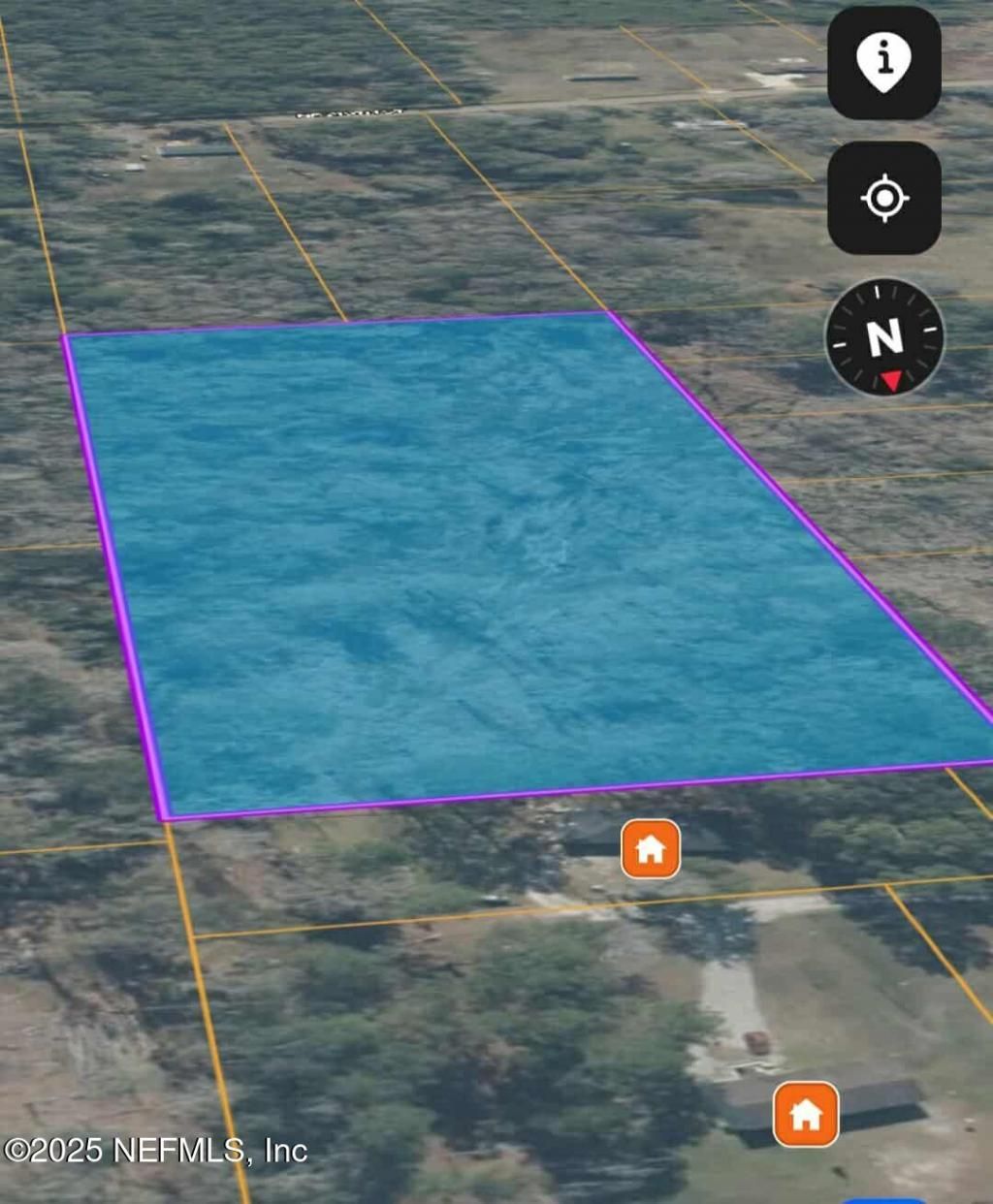Center the map on my location
This screenshot has height=1204, width=993.
click(x=883, y=198)
